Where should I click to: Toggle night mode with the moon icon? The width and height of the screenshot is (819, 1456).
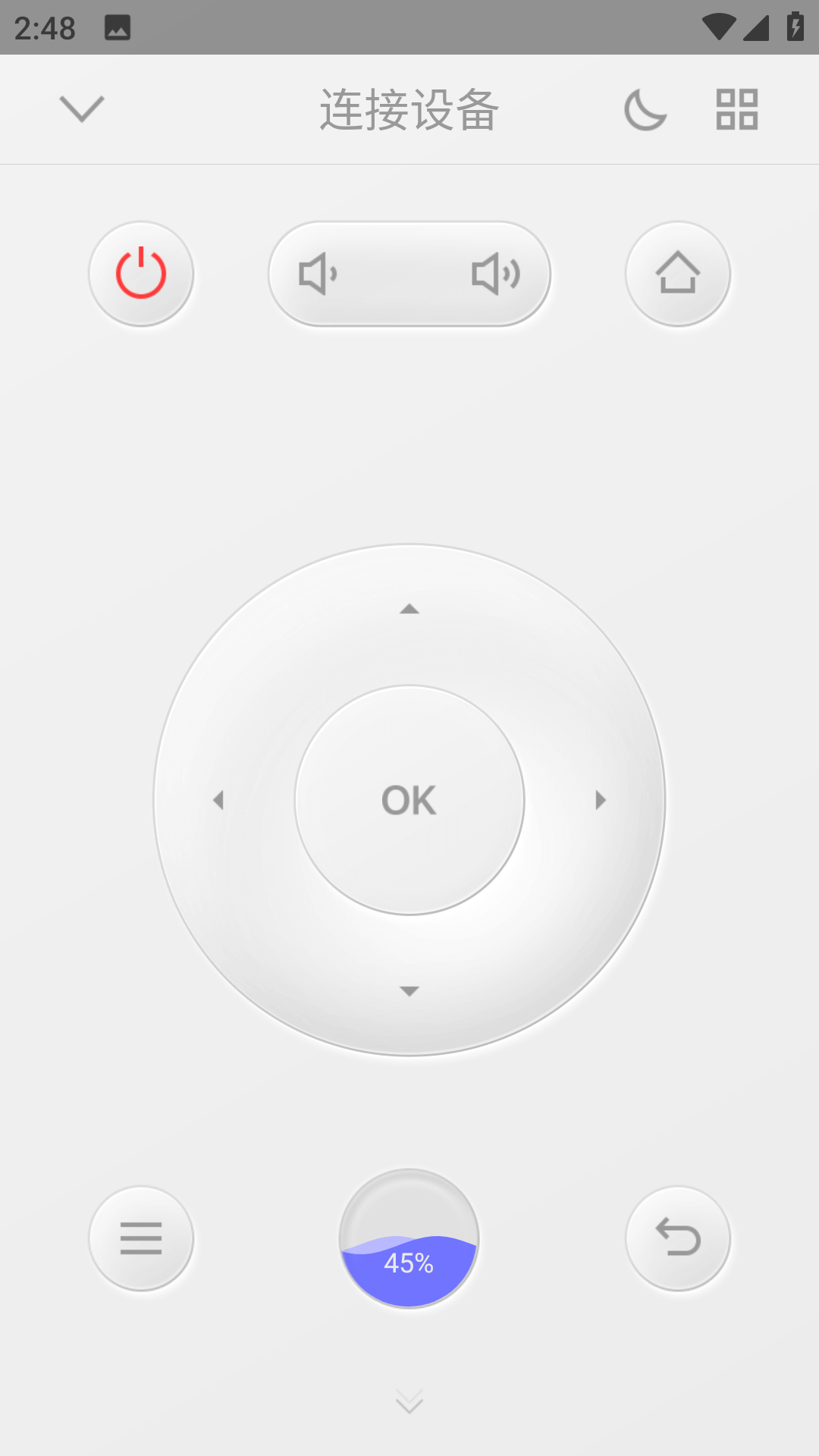coord(645,110)
